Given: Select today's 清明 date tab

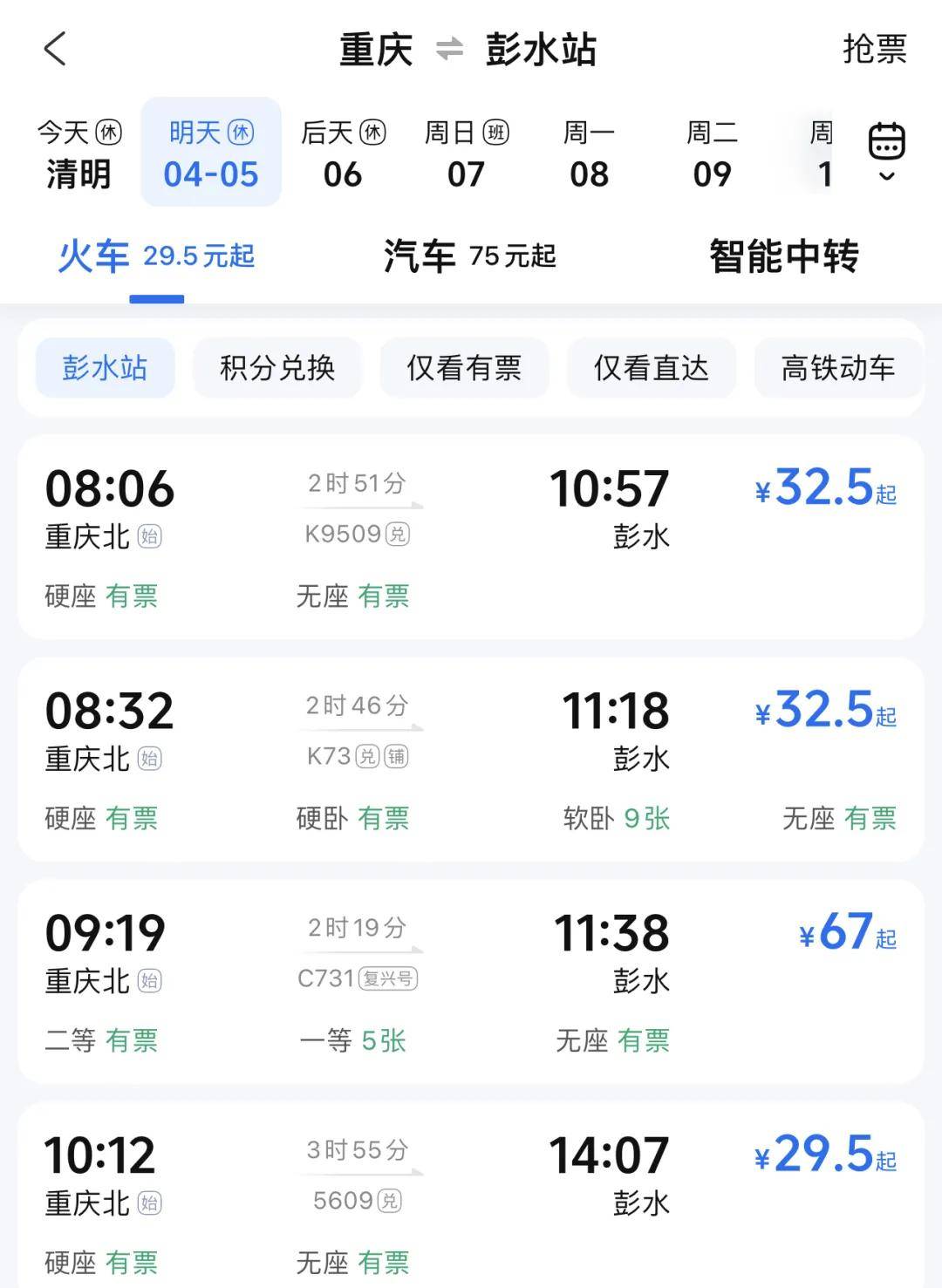Looking at the screenshot, I should pos(77,153).
